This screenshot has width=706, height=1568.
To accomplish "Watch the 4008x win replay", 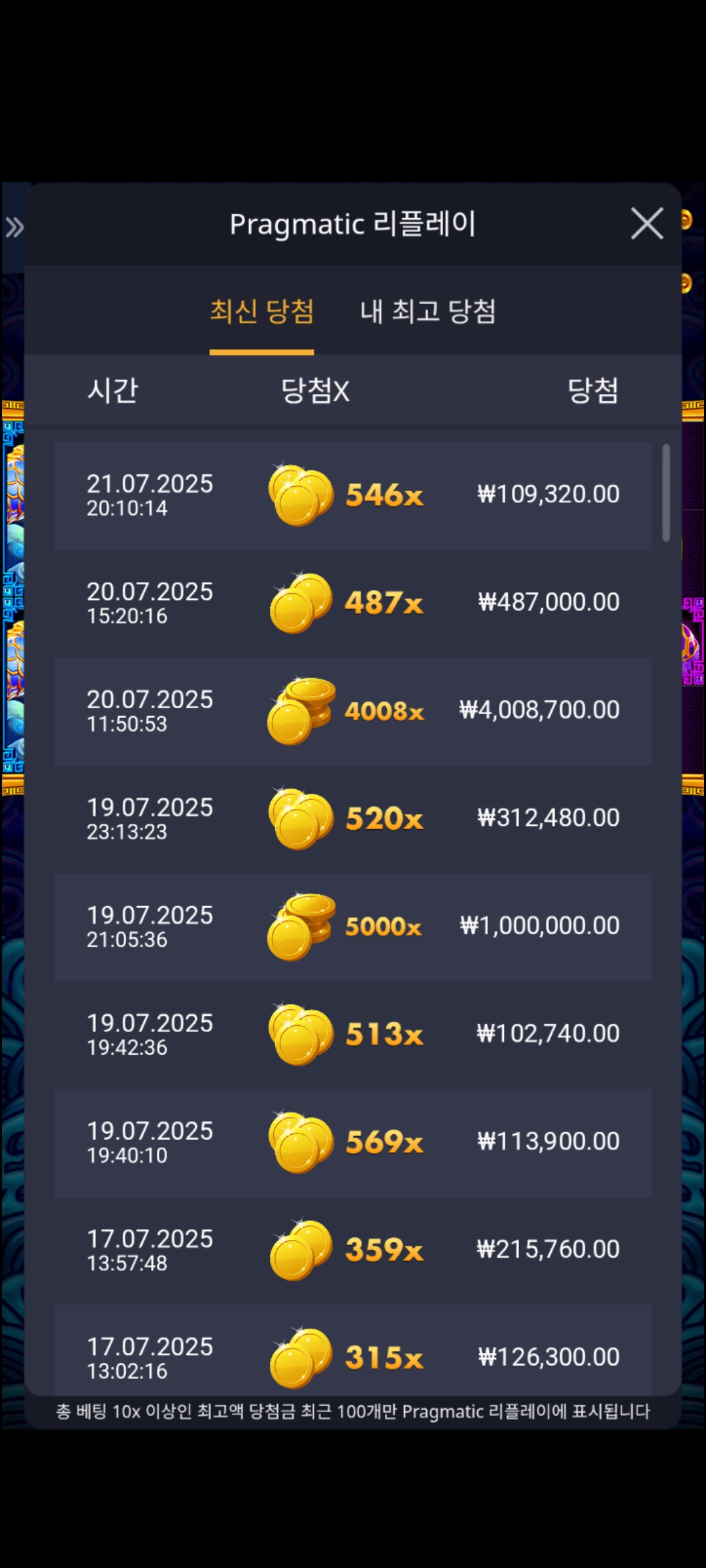I will coord(352,711).
